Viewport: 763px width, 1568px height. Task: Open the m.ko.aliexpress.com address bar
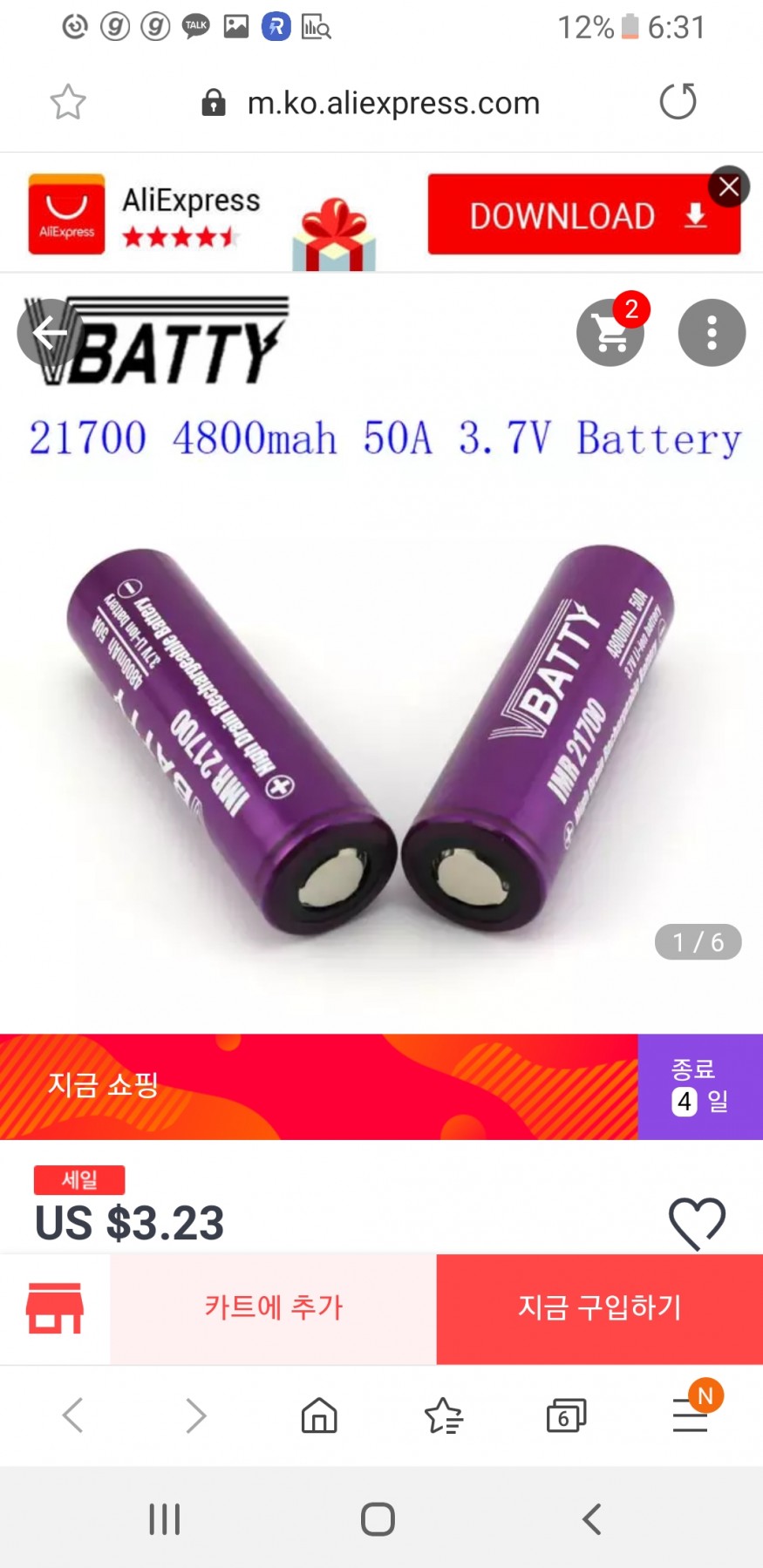(392, 103)
